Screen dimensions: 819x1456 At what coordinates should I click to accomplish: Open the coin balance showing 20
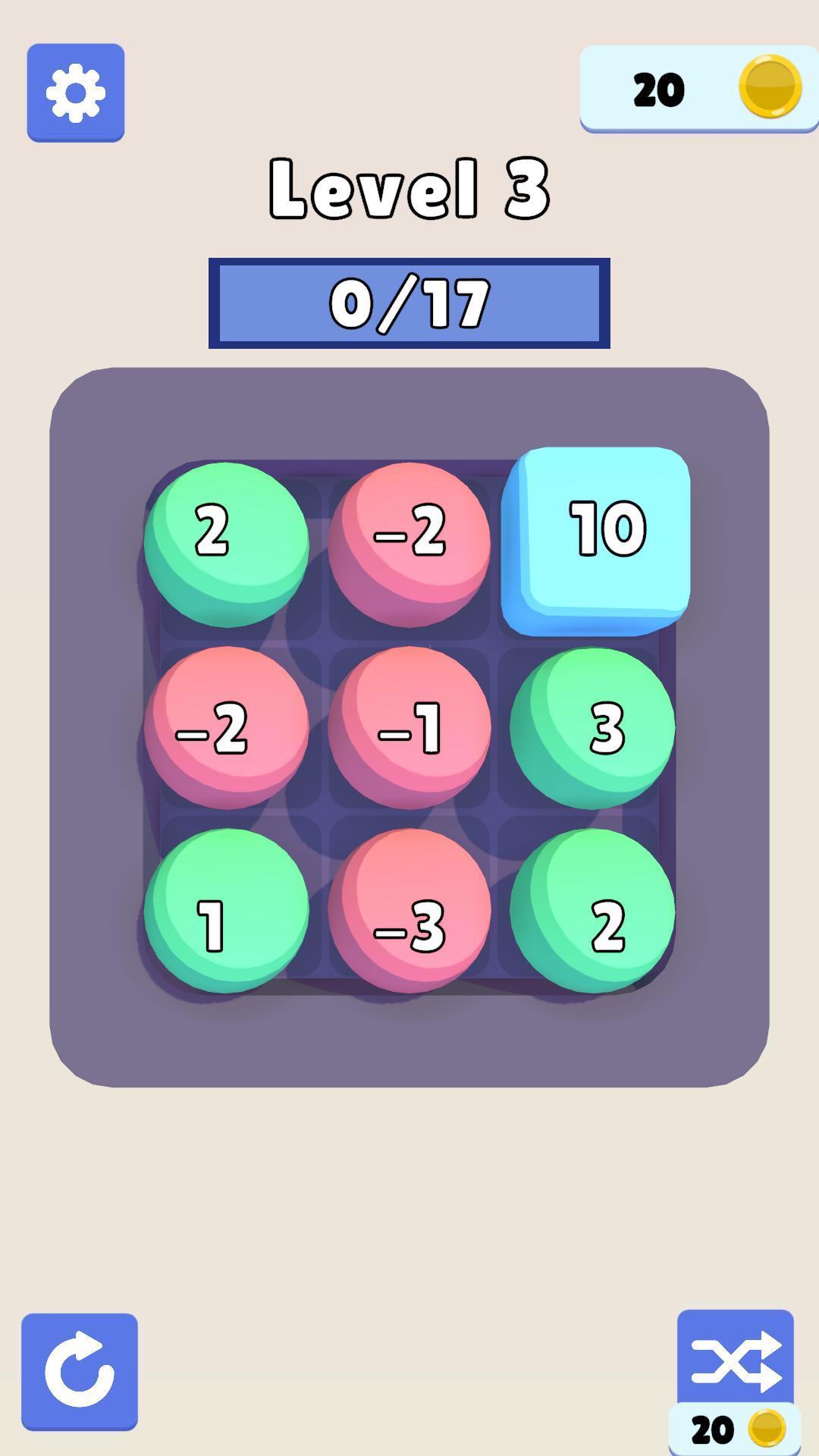tap(698, 89)
